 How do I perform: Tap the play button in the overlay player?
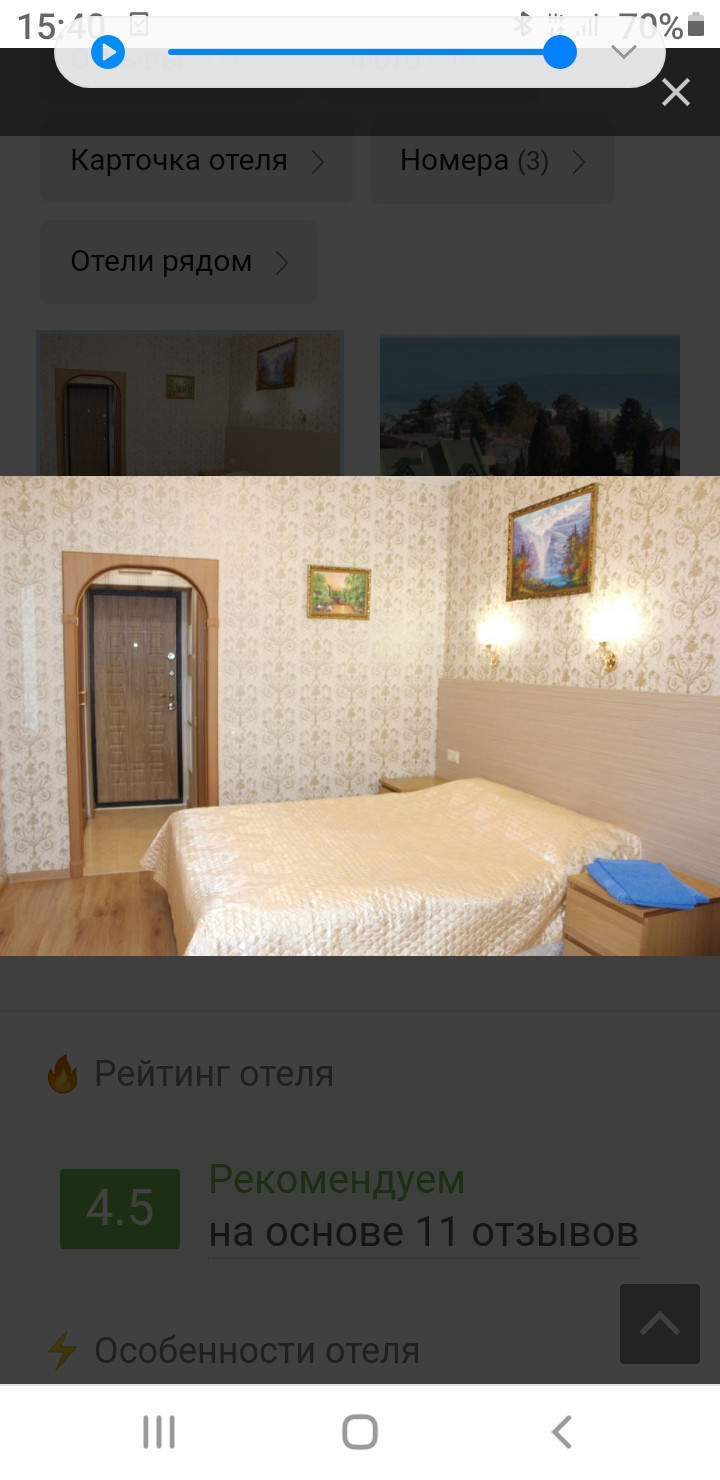click(x=108, y=52)
